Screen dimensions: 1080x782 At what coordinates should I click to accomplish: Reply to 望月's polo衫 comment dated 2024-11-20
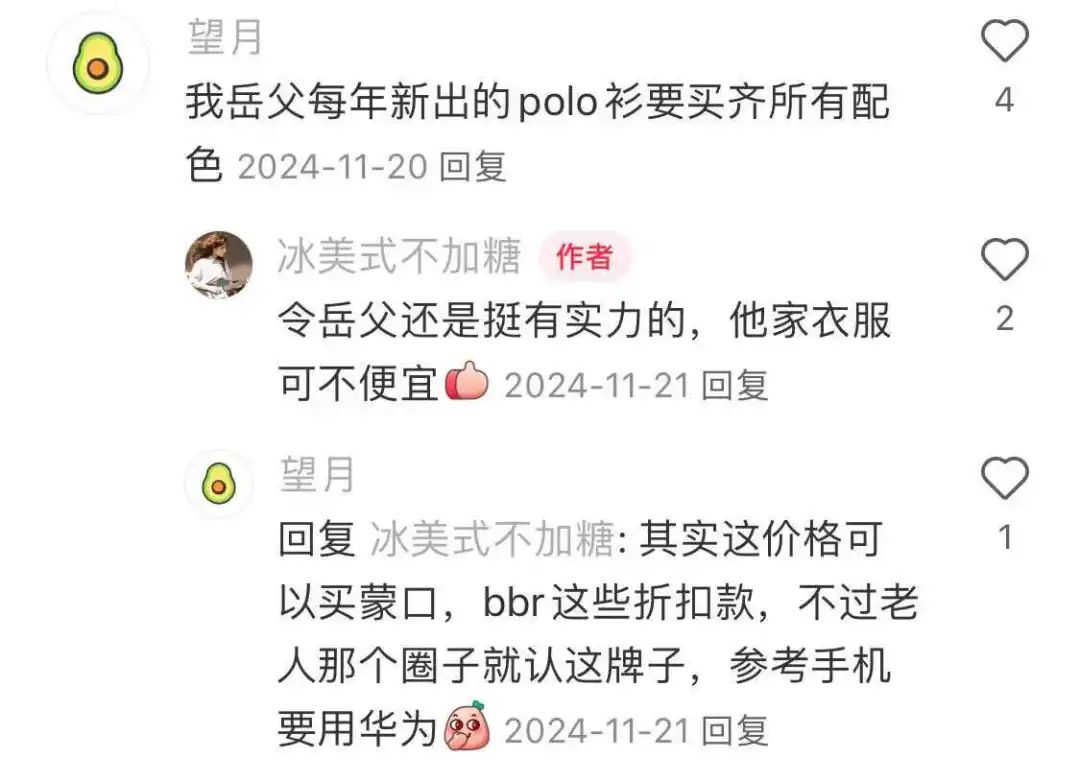pyautogui.click(x=473, y=166)
